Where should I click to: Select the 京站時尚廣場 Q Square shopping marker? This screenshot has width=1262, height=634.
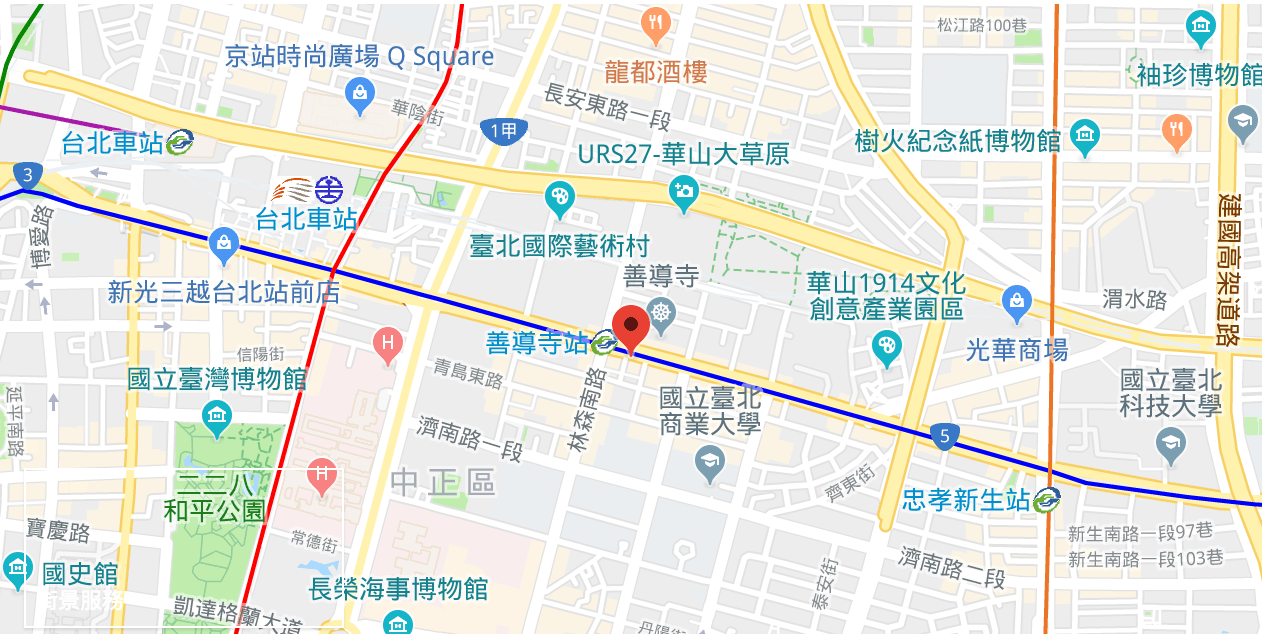(x=359, y=95)
